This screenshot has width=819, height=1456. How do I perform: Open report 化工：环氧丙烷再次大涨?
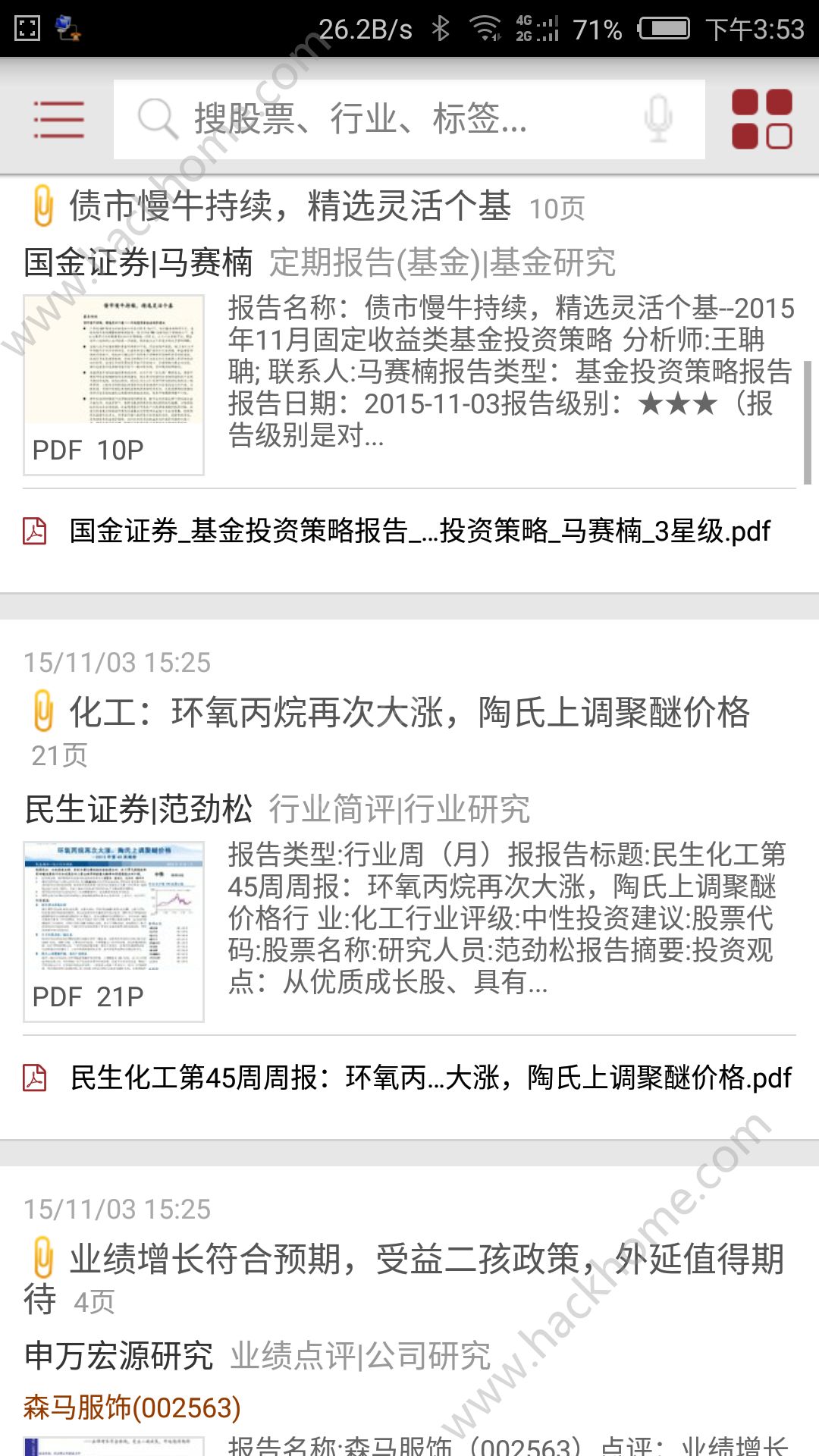tap(409, 713)
